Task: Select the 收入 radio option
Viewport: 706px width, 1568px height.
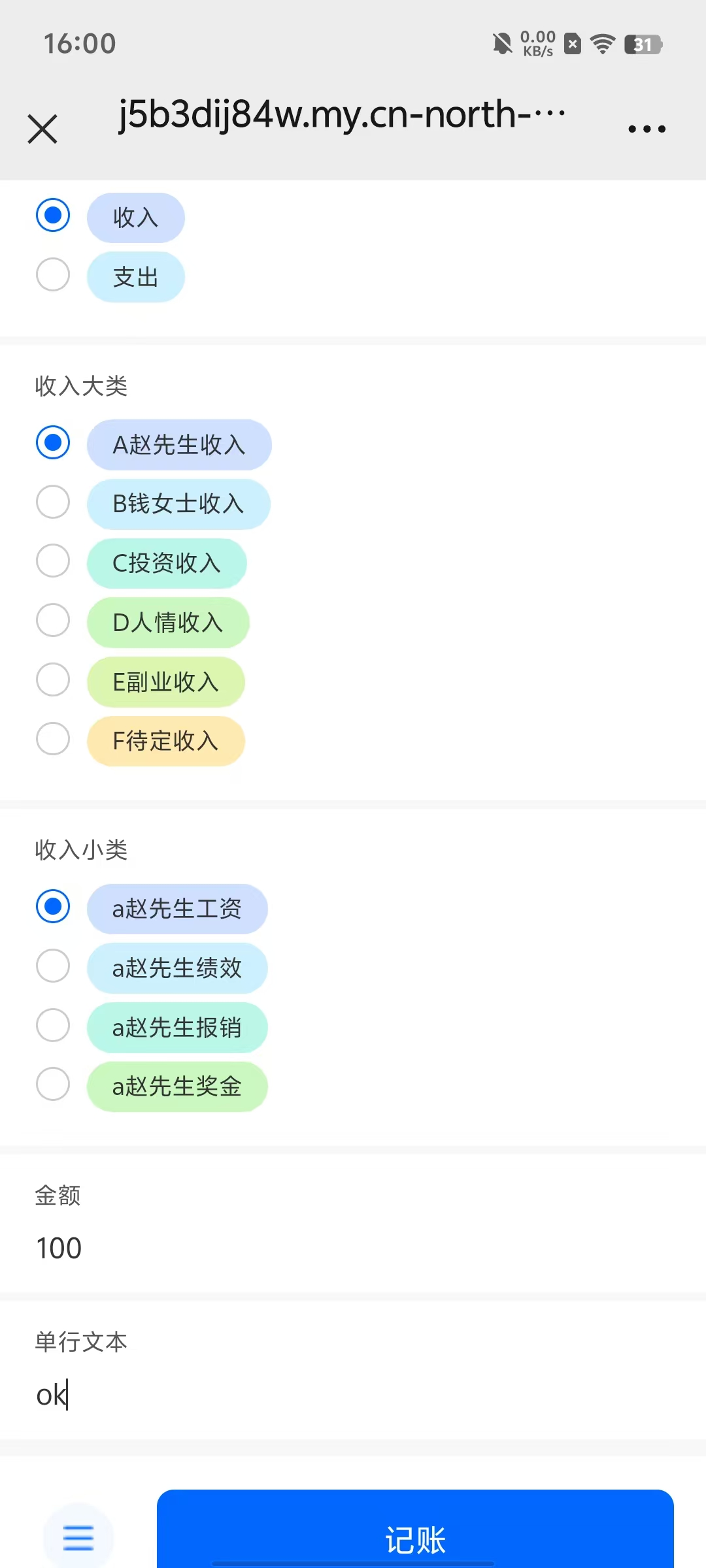Action: click(53, 216)
